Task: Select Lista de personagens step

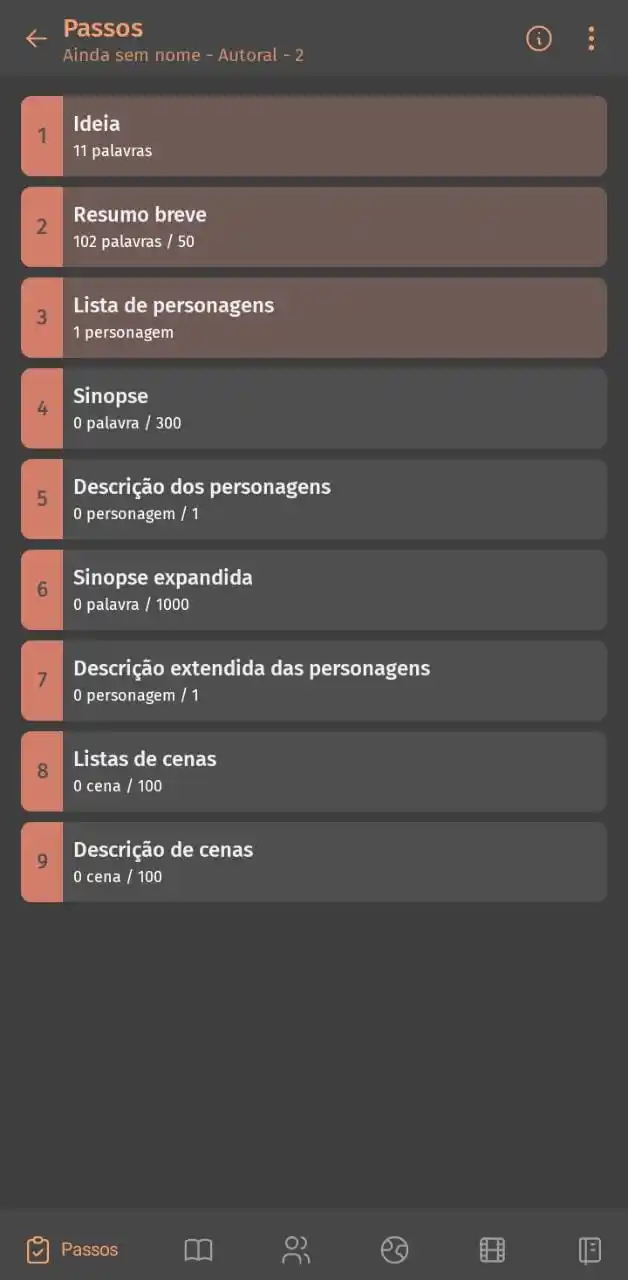Action: point(314,318)
